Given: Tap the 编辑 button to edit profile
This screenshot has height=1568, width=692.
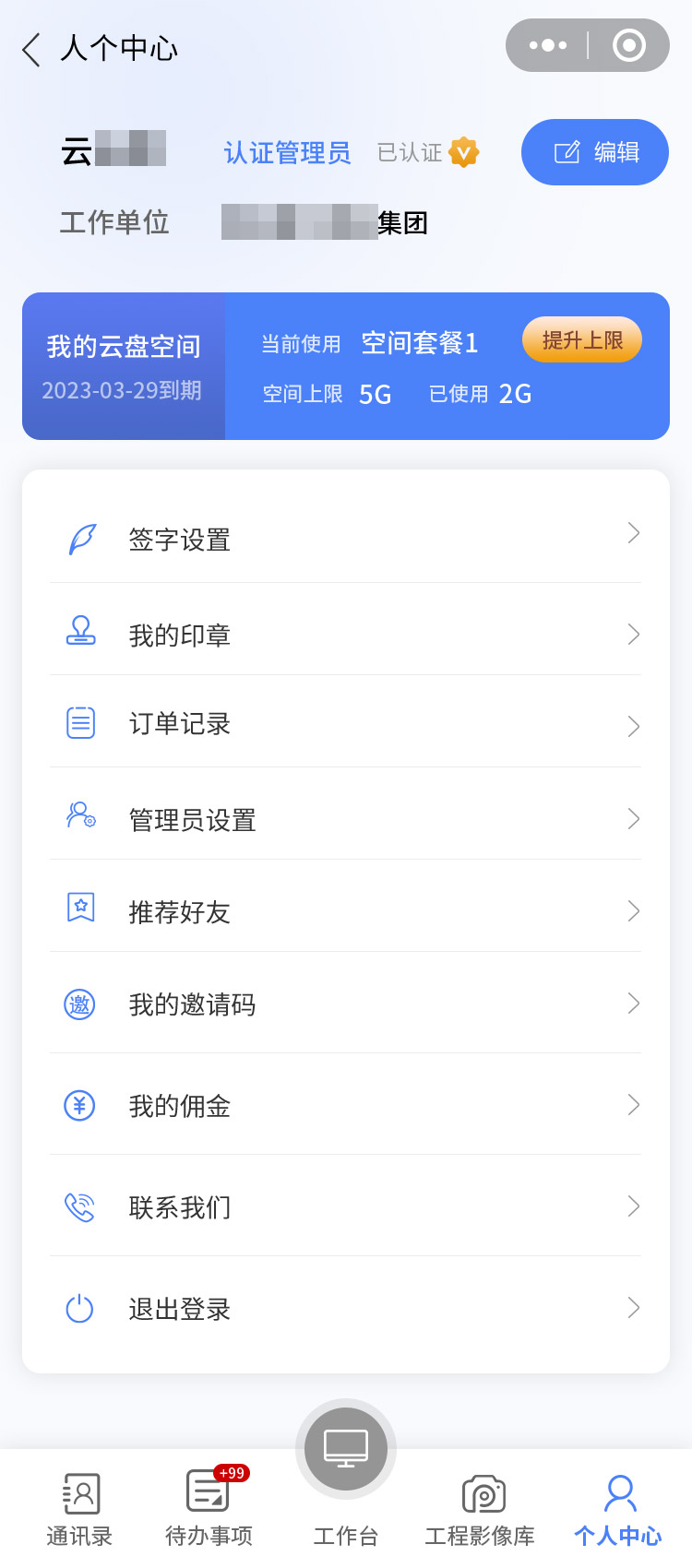Looking at the screenshot, I should coord(595,152).
